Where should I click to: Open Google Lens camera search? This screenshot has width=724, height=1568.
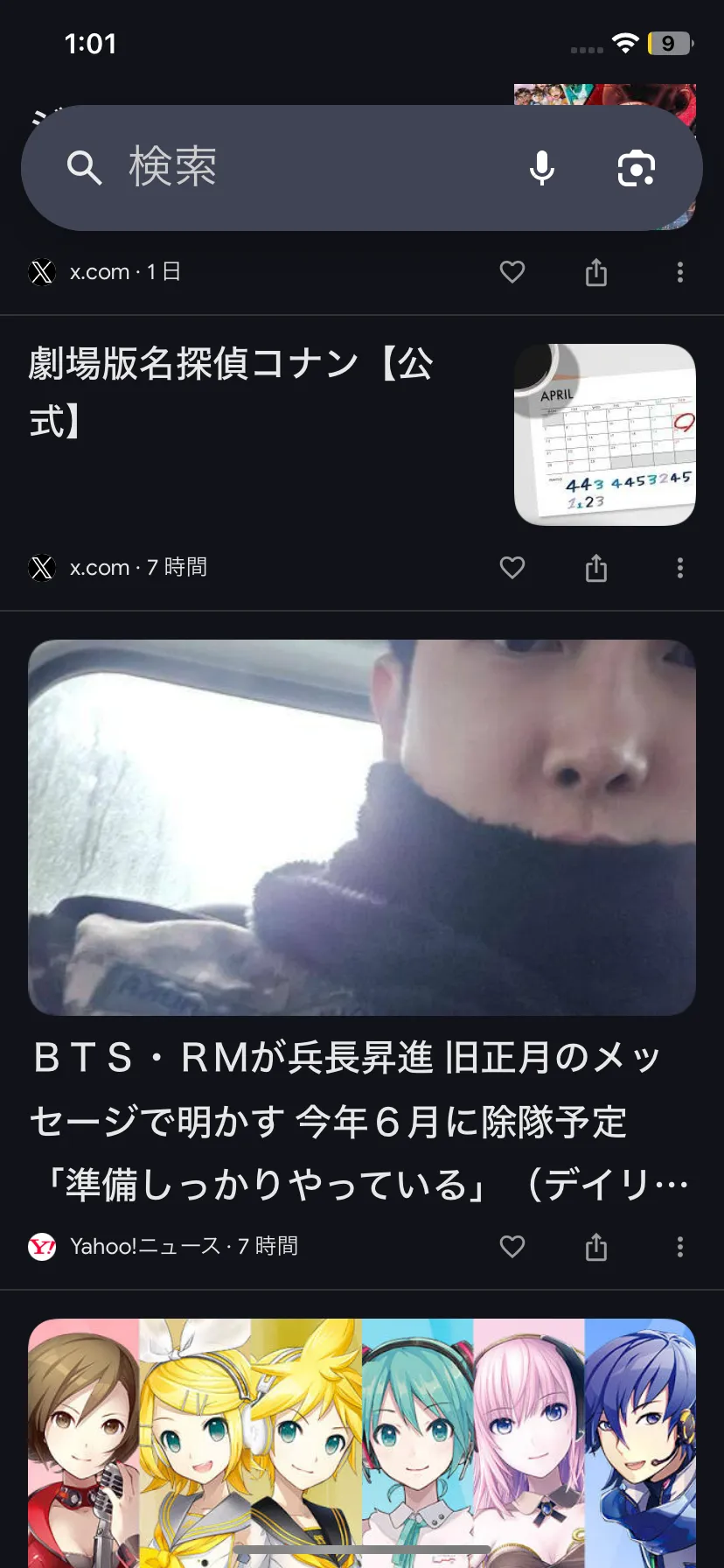tap(637, 168)
